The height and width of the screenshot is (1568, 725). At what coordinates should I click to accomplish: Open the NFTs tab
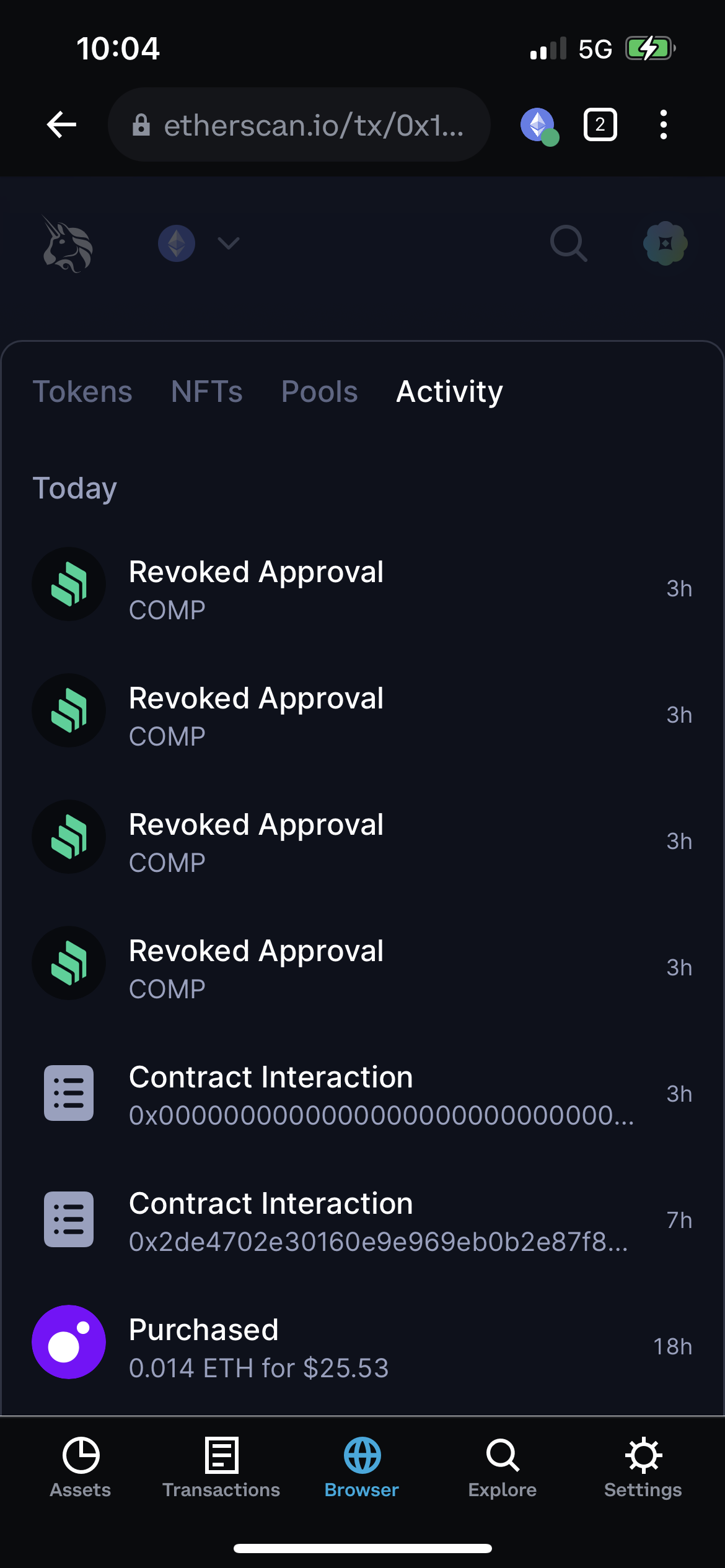206,391
